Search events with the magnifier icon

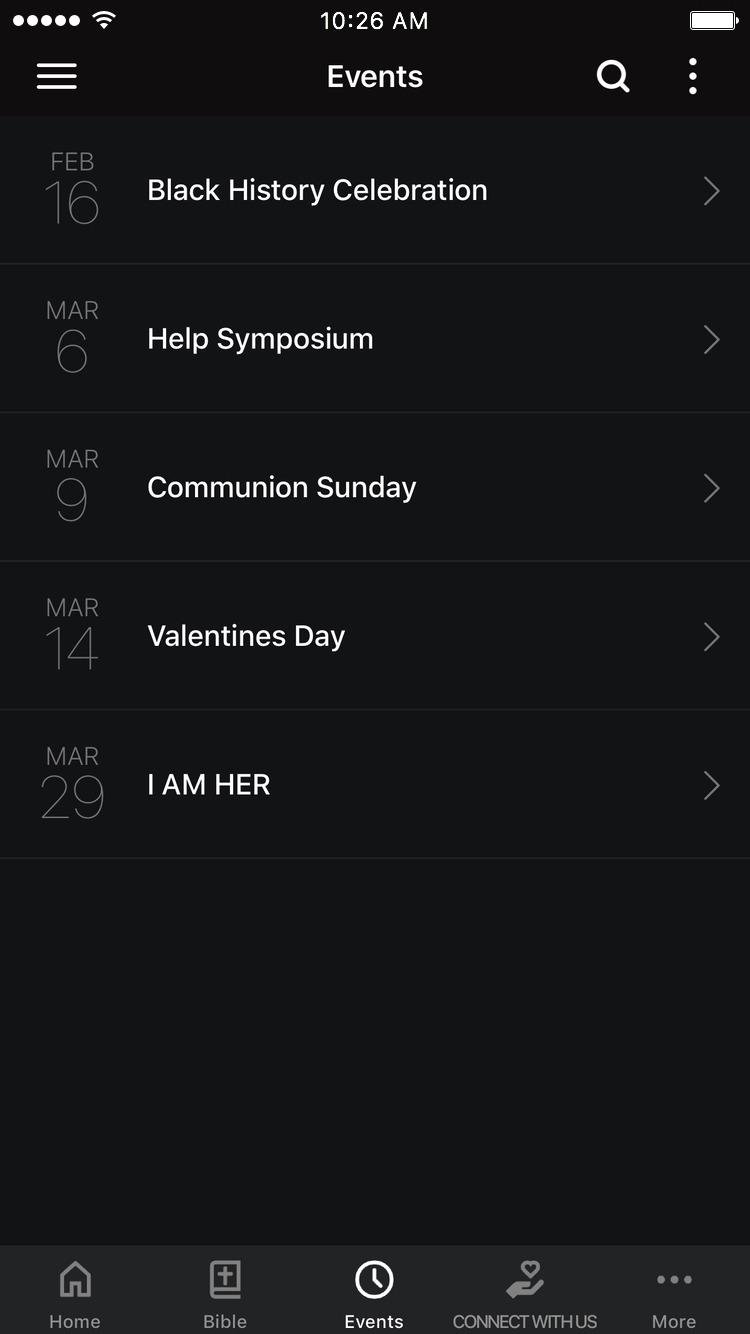(x=613, y=77)
